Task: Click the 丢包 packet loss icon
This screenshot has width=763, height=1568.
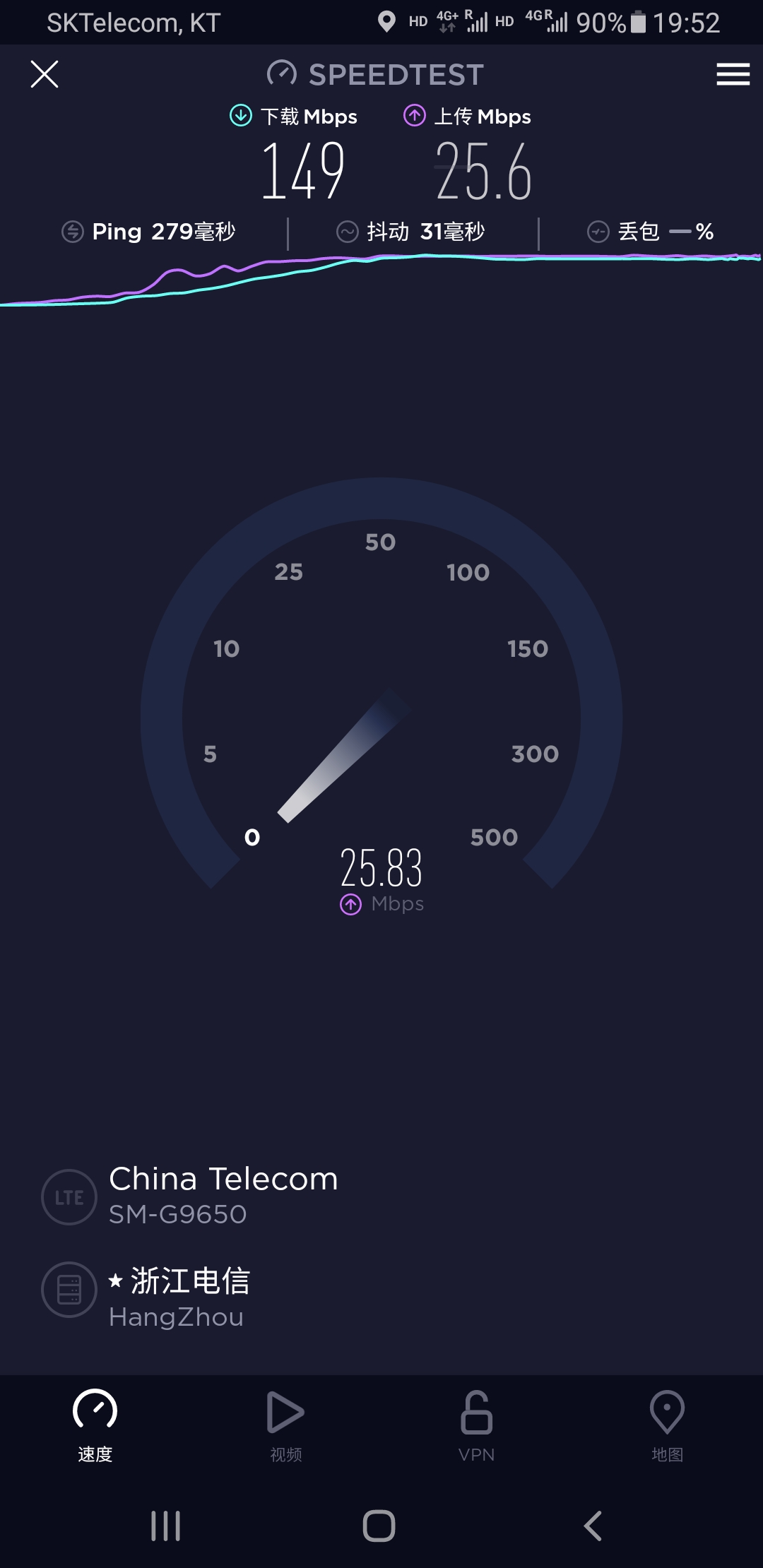Action: [598, 231]
